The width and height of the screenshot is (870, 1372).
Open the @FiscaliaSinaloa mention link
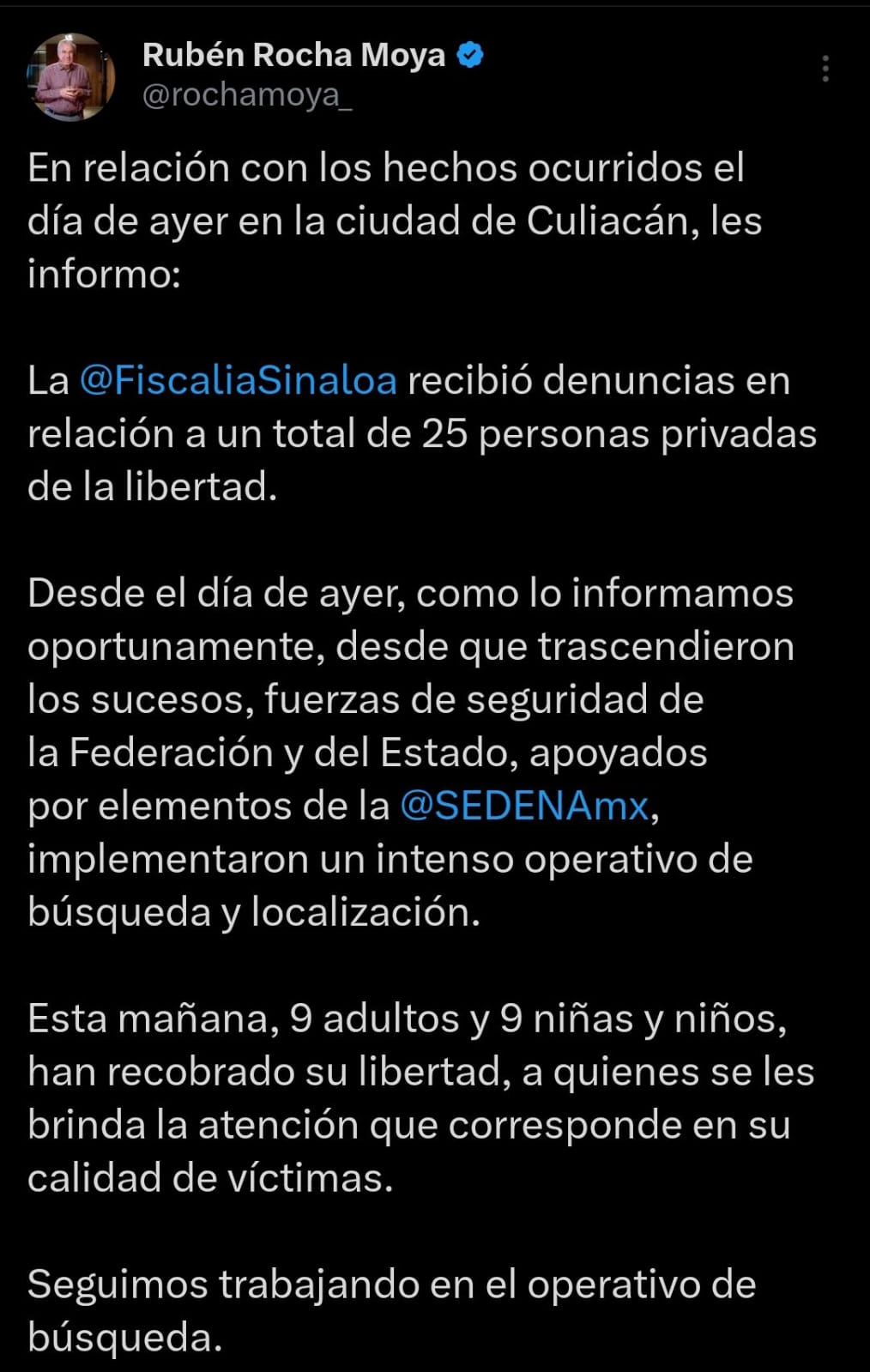coord(238,380)
